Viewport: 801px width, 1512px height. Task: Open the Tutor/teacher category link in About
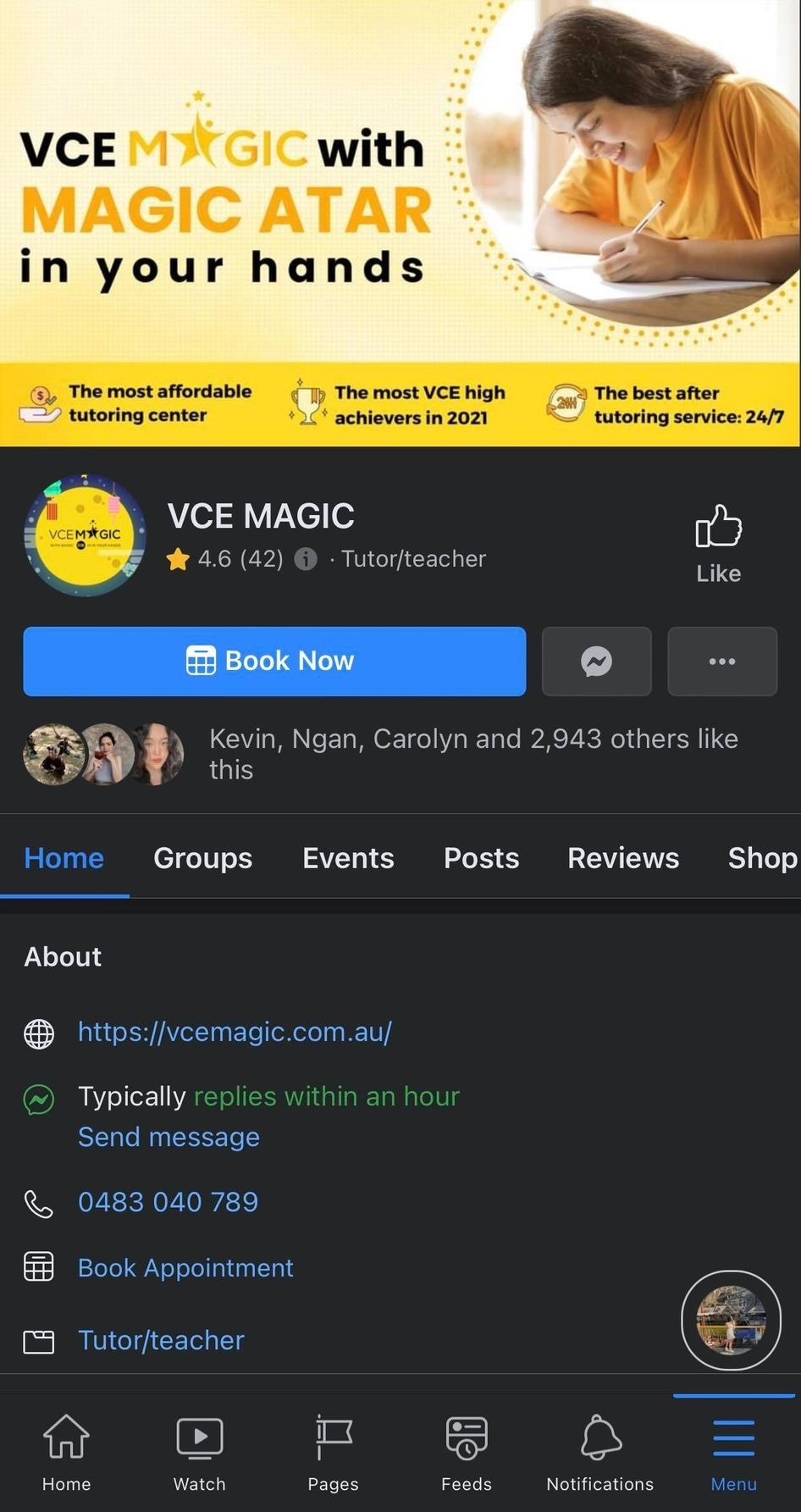161,1340
